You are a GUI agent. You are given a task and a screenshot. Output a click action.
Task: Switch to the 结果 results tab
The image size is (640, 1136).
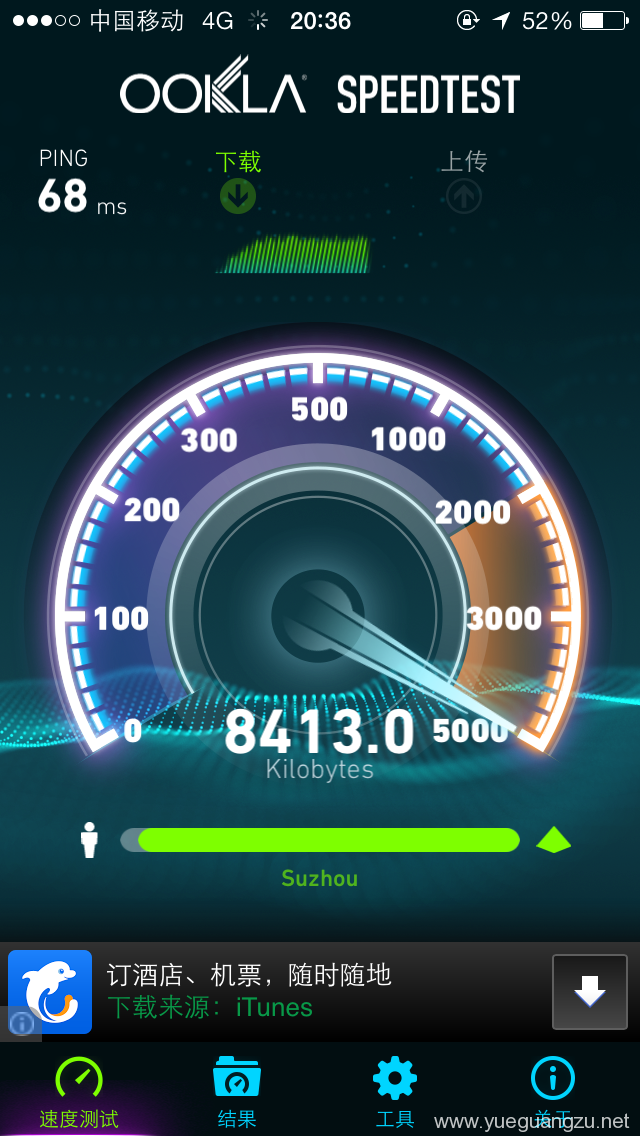click(237, 1091)
